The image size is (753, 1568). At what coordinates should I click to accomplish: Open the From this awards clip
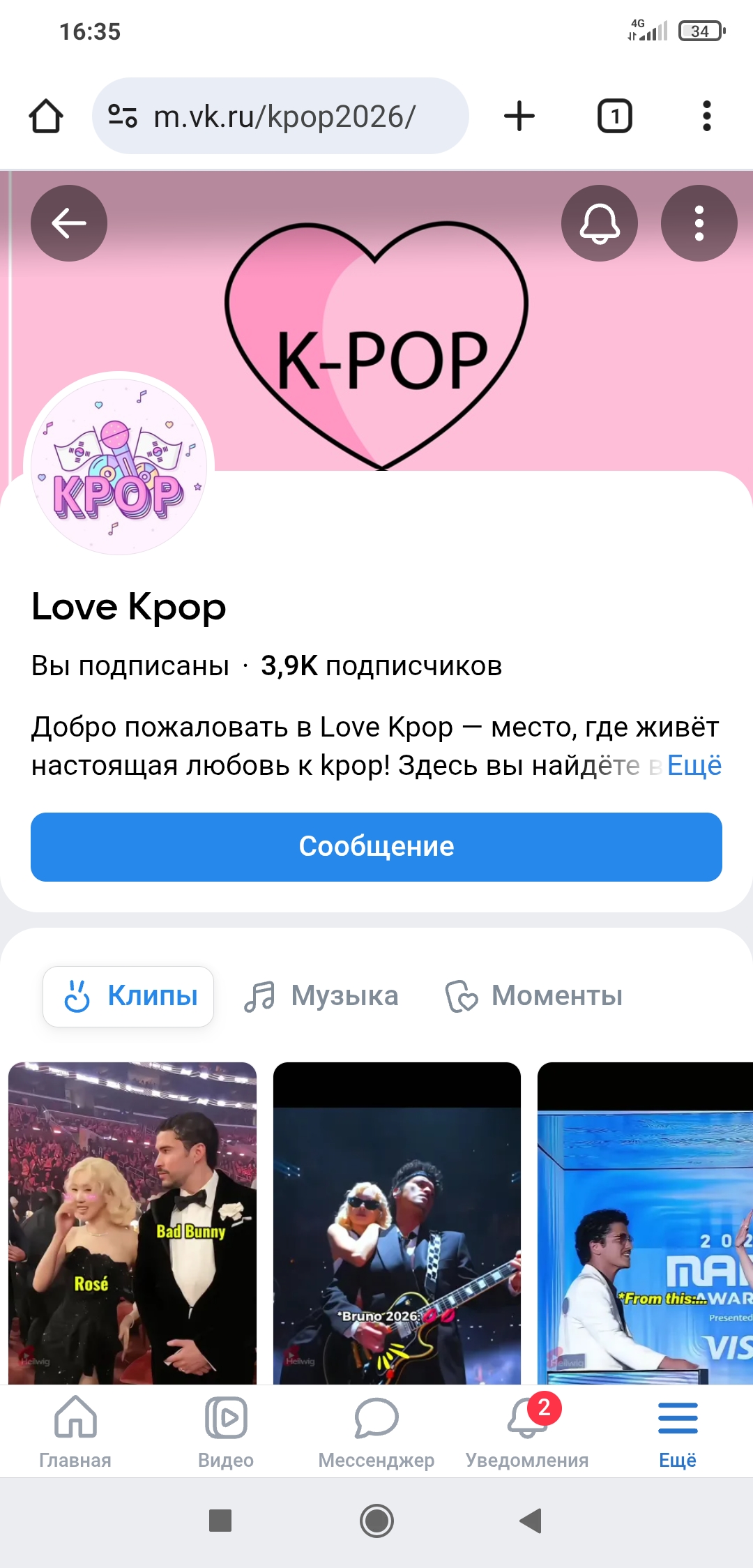tap(645, 1222)
